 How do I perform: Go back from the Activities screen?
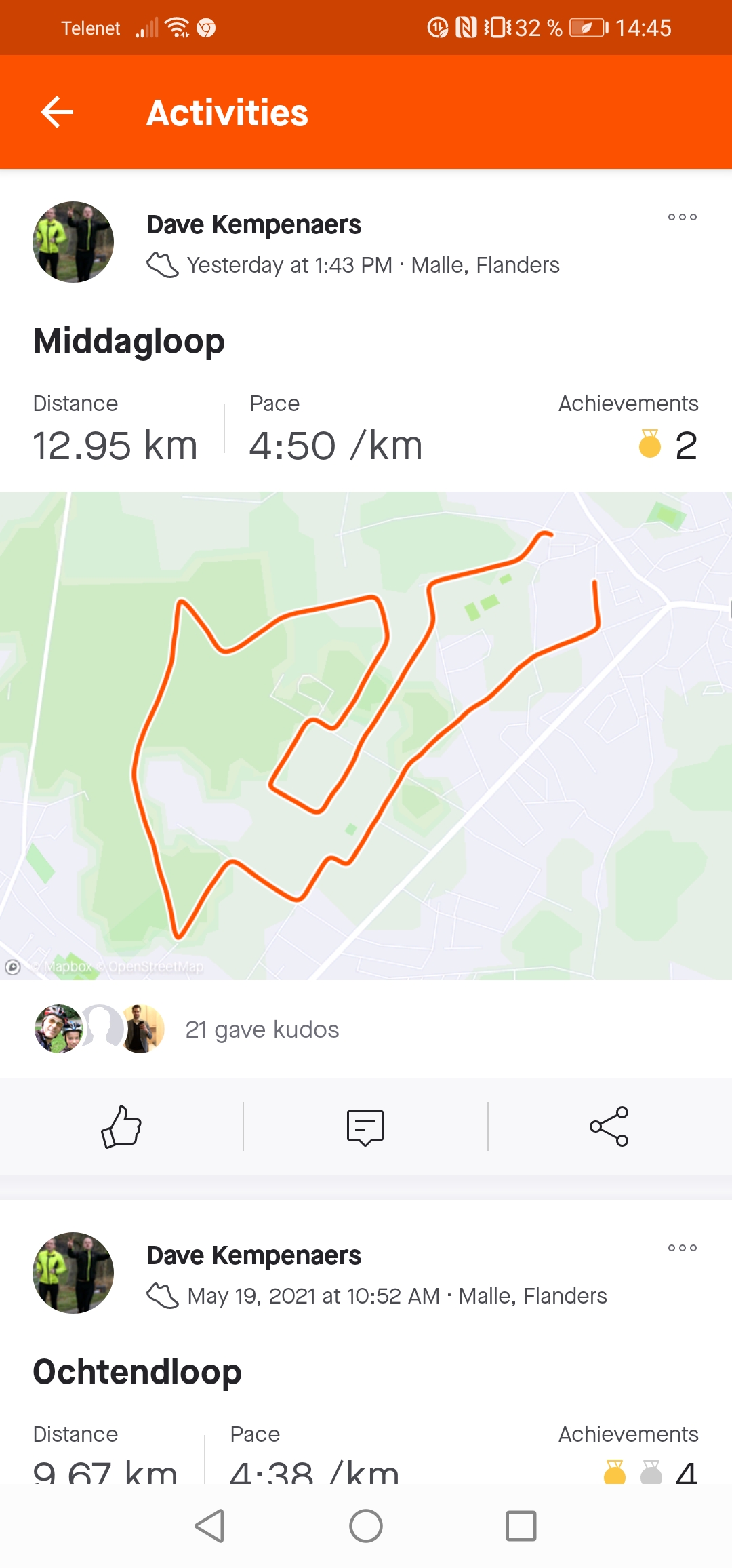(57, 112)
